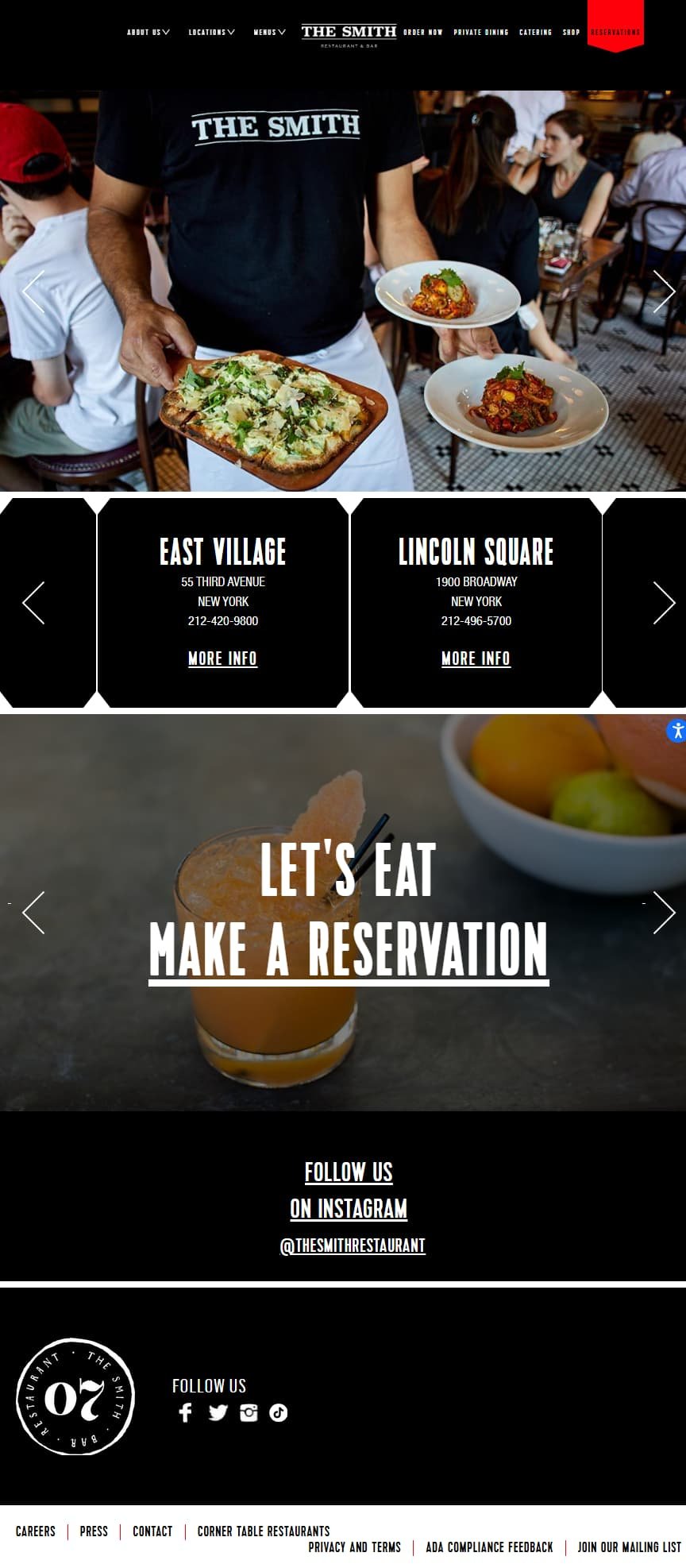
Task: Tap Make a Reservation link
Action: pos(349,949)
